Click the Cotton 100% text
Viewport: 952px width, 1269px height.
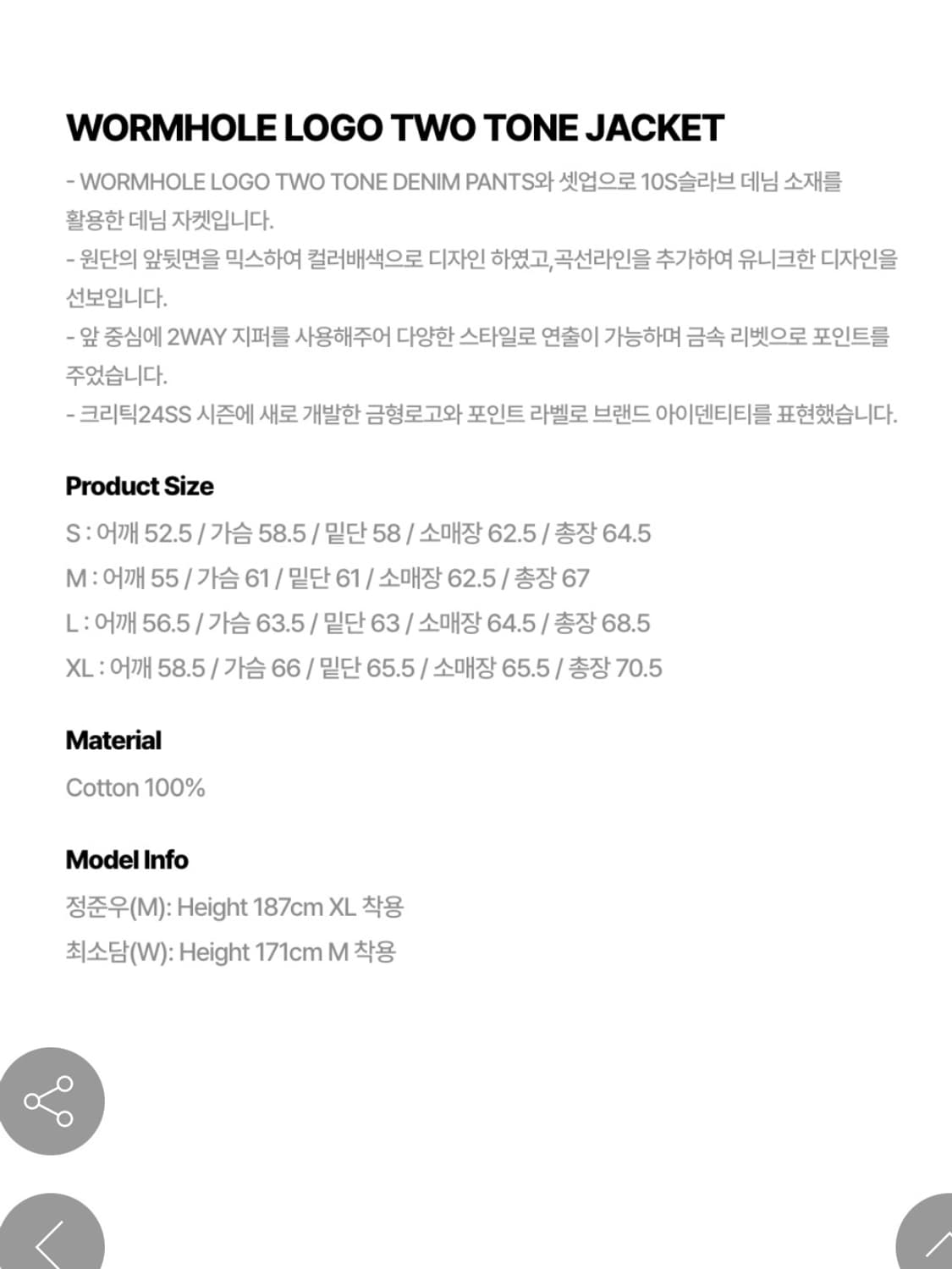[135, 788]
